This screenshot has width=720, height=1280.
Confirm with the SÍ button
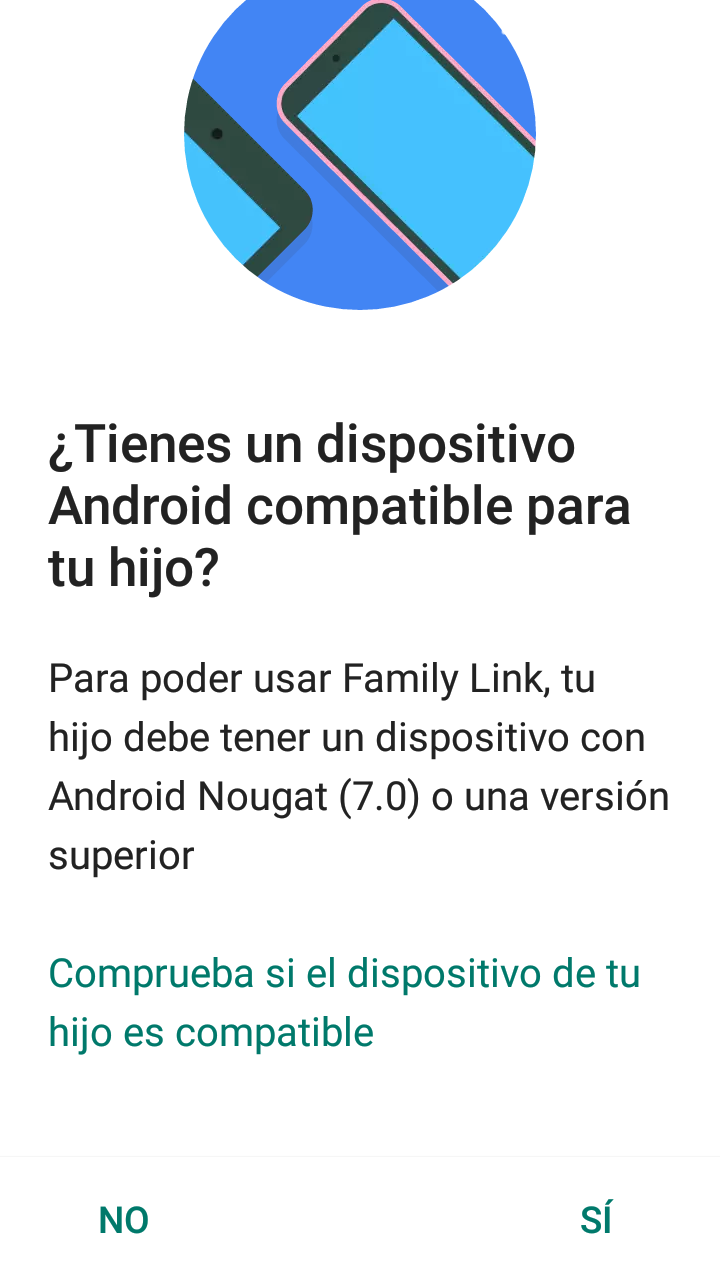pos(596,1220)
